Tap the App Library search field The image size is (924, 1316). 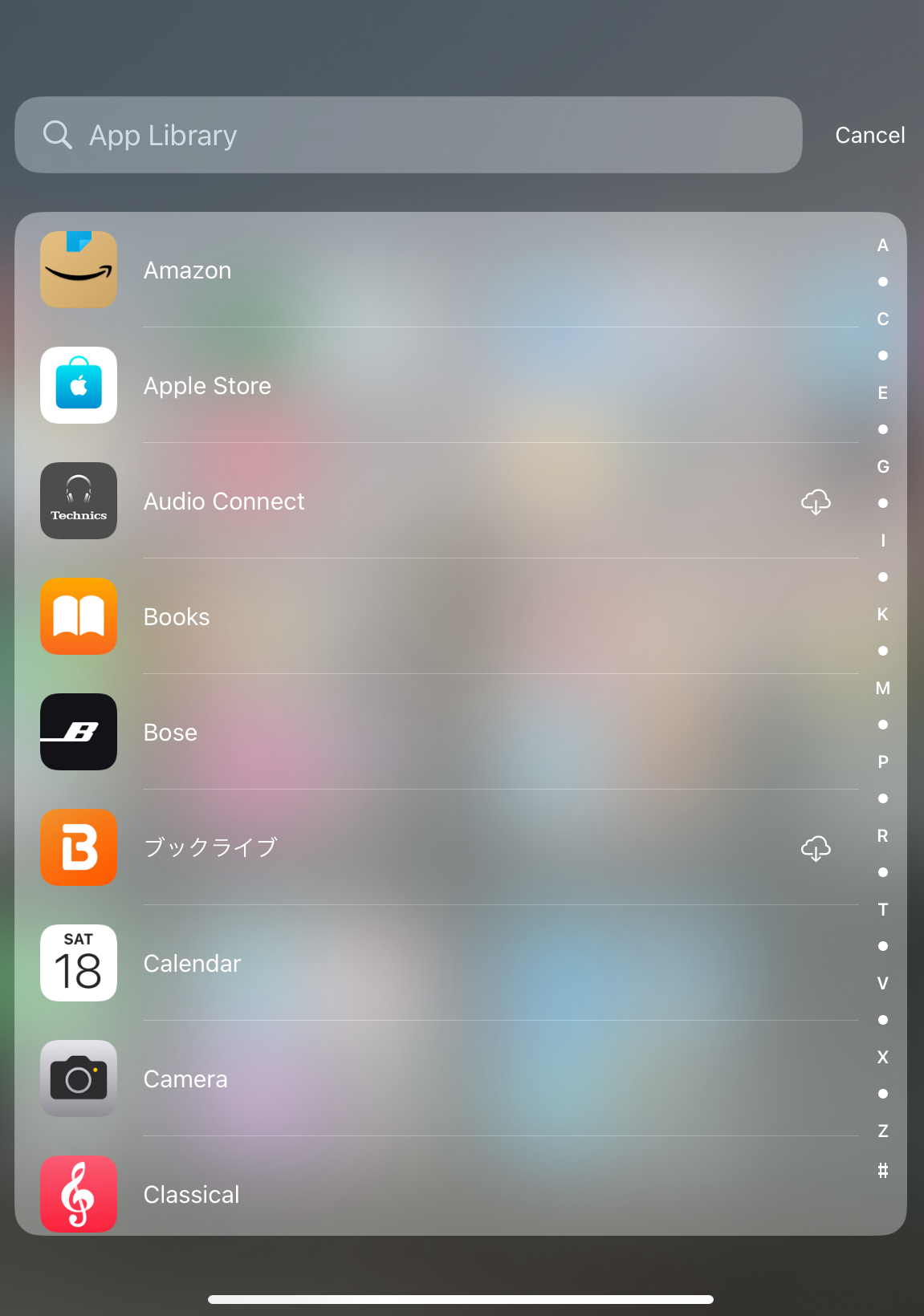(408, 135)
